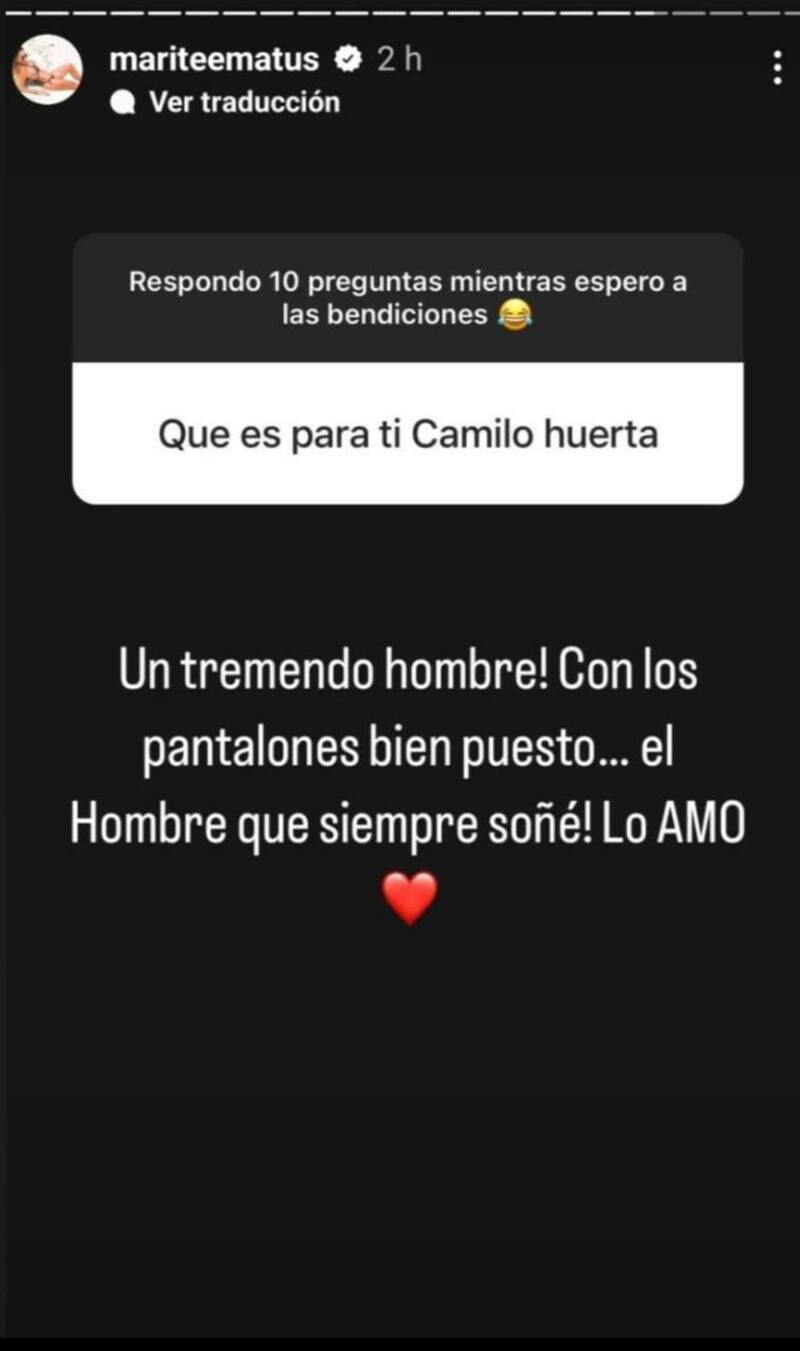800x1351 pixels.
Task: Show translation with Ver traducción
Action: [243, 102]
